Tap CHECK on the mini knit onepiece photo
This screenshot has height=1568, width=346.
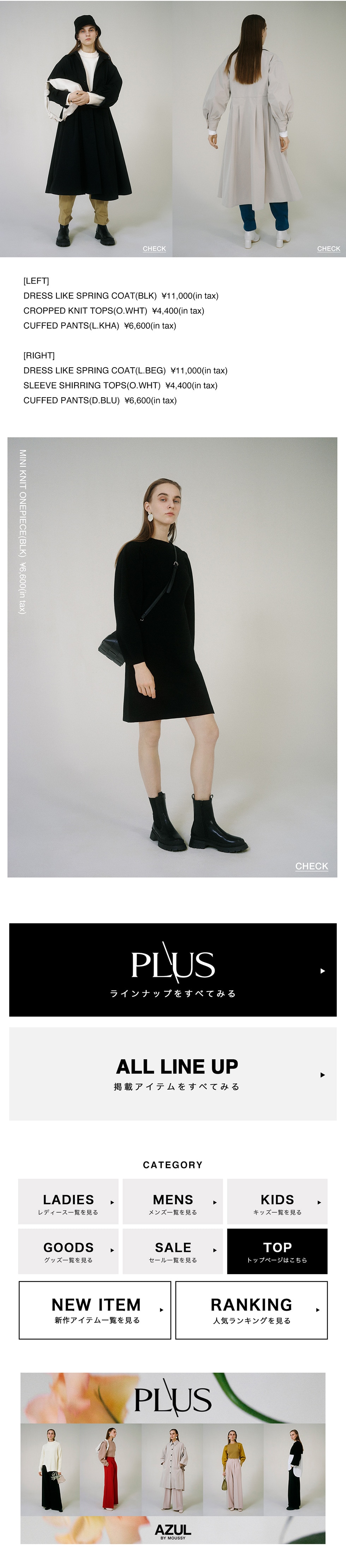pyautogui.click(x=311, y=866)
